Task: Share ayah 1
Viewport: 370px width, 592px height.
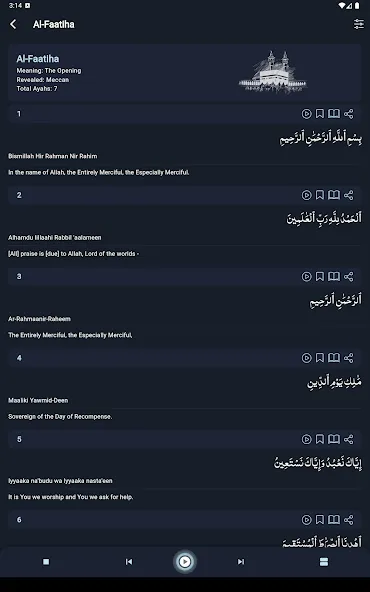Action: [x=349, y=114]
